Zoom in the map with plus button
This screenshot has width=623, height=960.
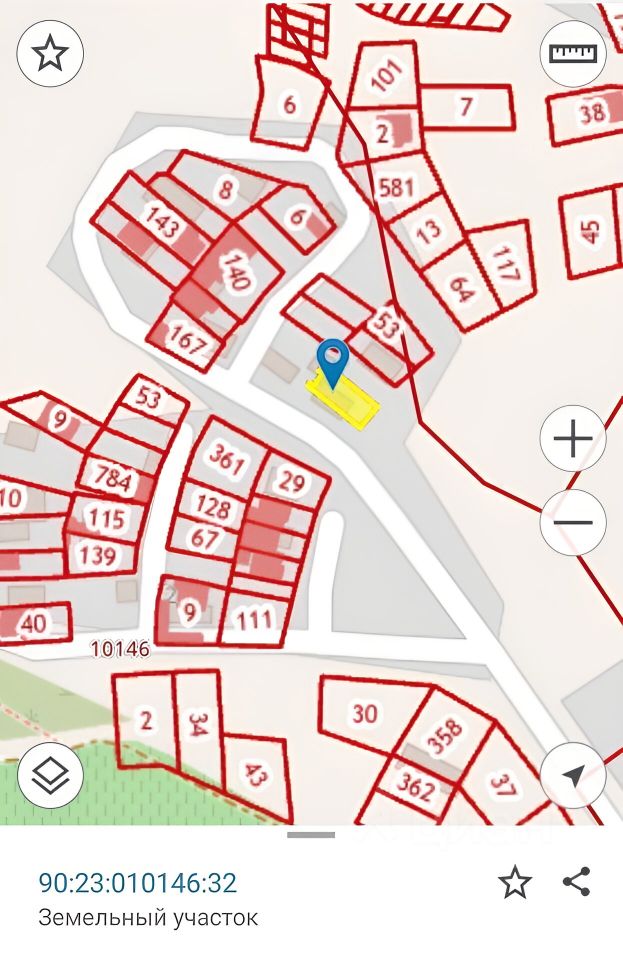[573, 439]
